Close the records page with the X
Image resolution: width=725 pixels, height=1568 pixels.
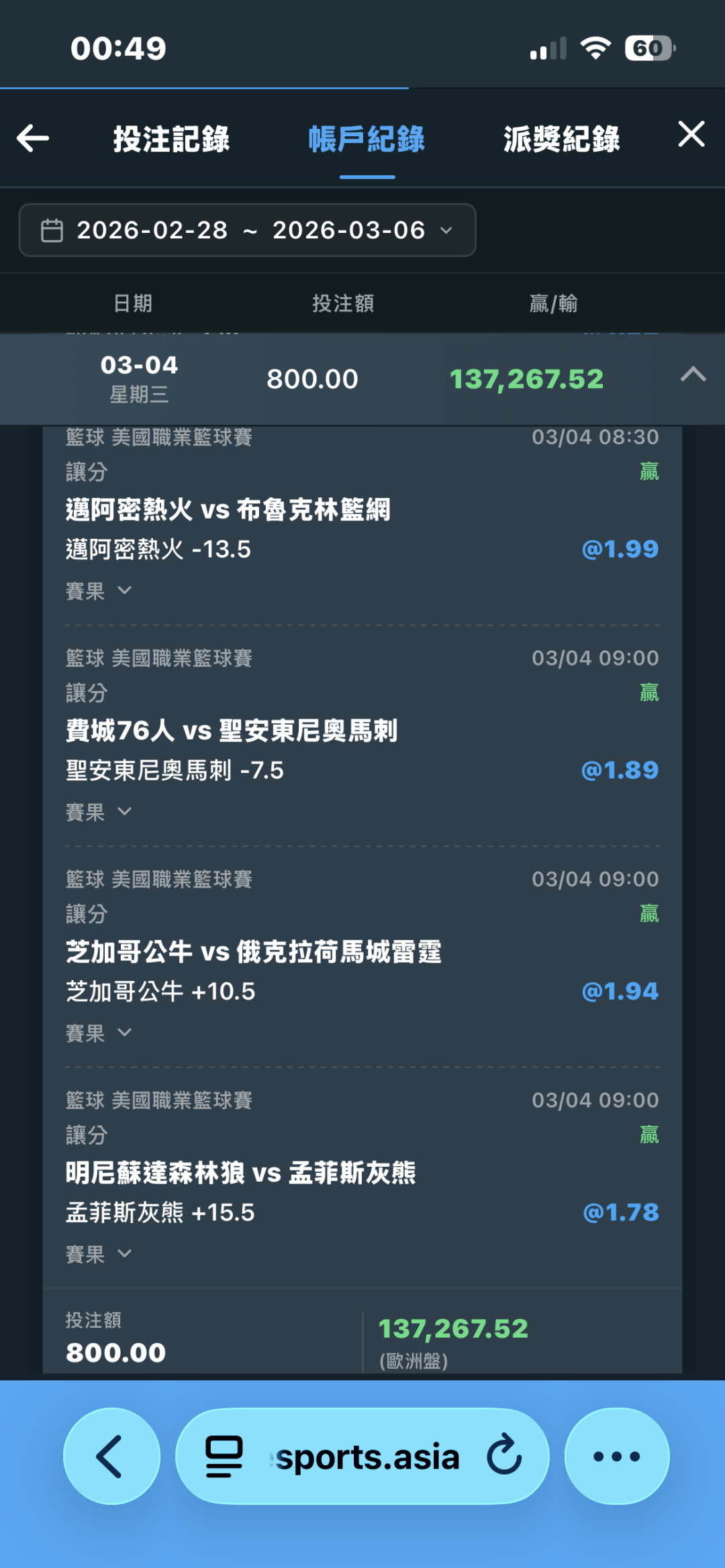tap(691, 135)
